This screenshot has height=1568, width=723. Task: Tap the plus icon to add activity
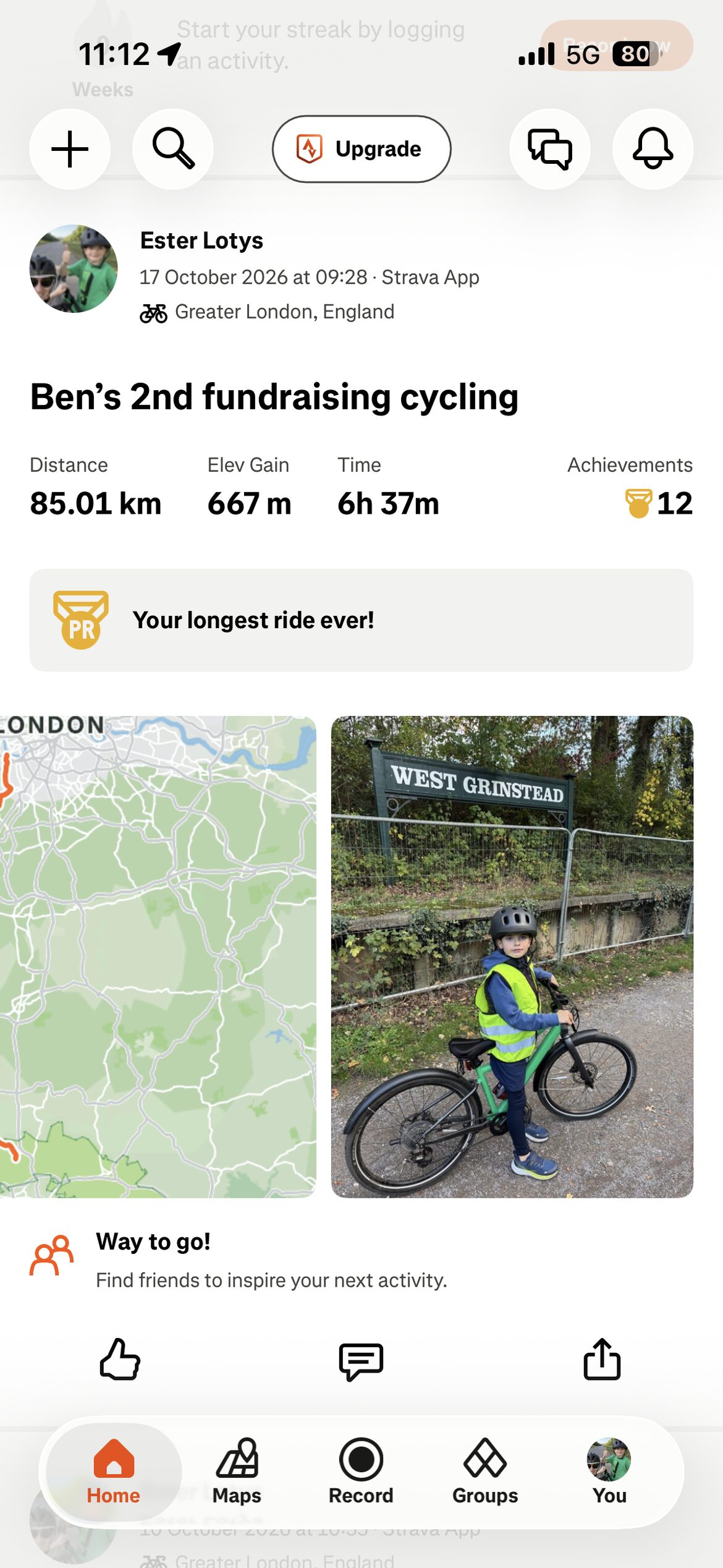[70, 149]
